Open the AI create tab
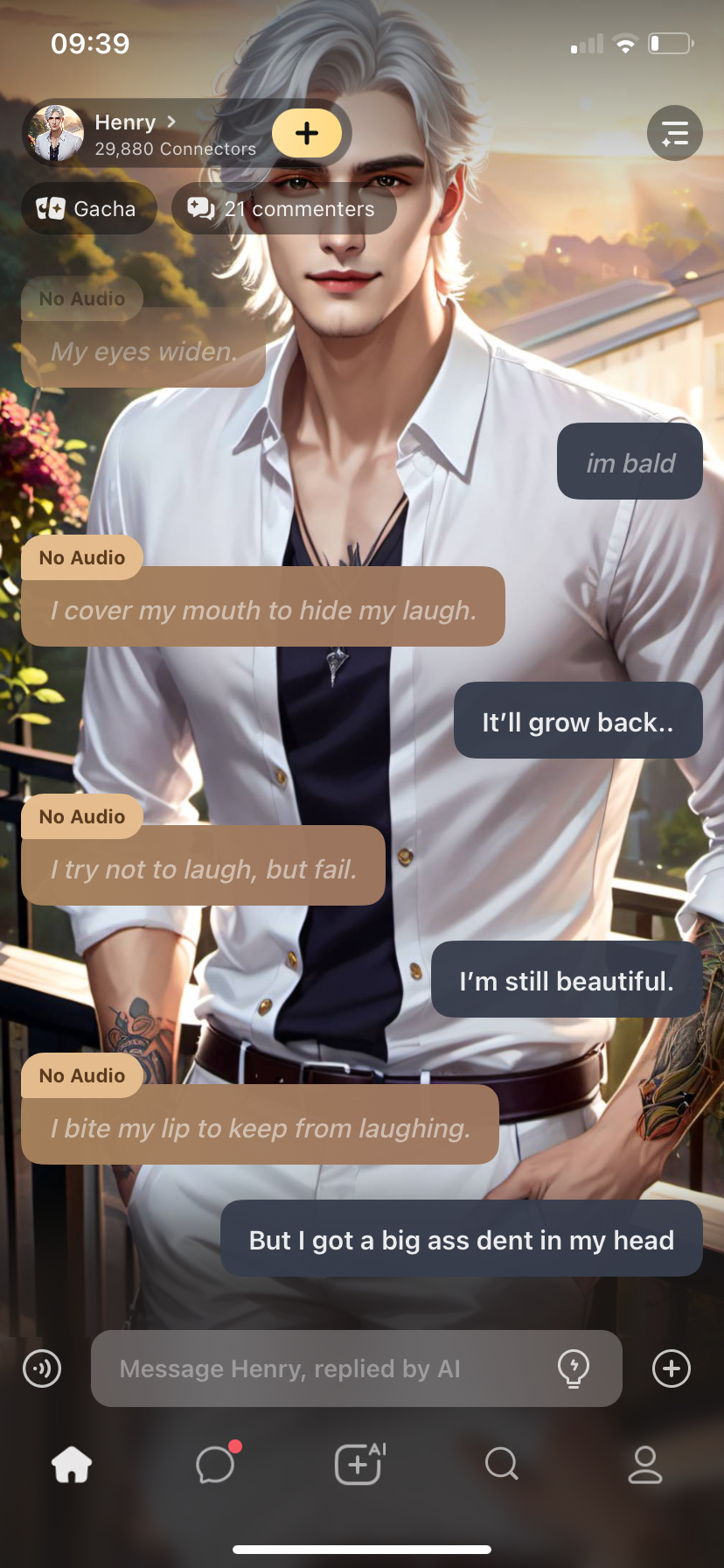Image resolution: width=724 pixels, height=1568 pixels. point(359,1464)
